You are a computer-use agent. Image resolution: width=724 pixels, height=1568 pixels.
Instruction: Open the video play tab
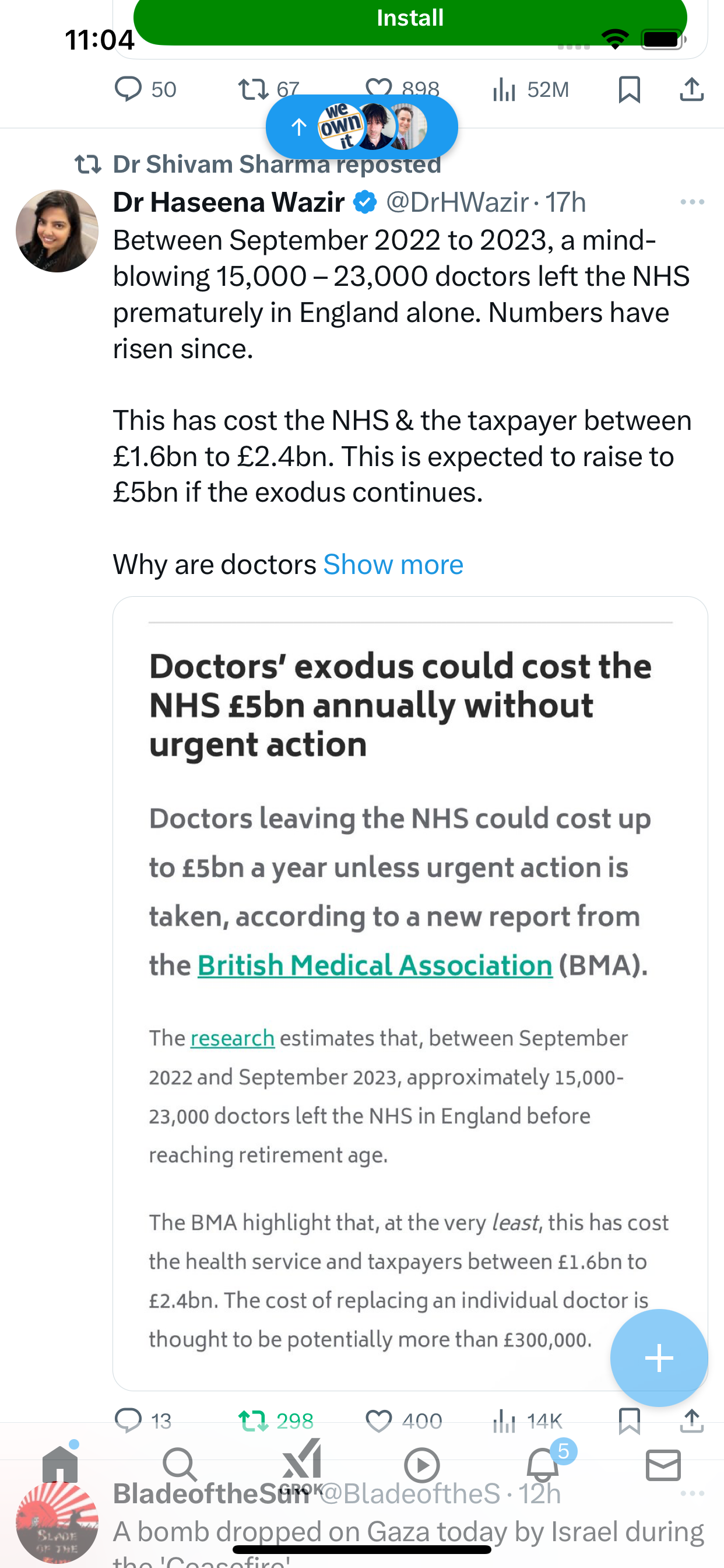tap(421, 1465)
